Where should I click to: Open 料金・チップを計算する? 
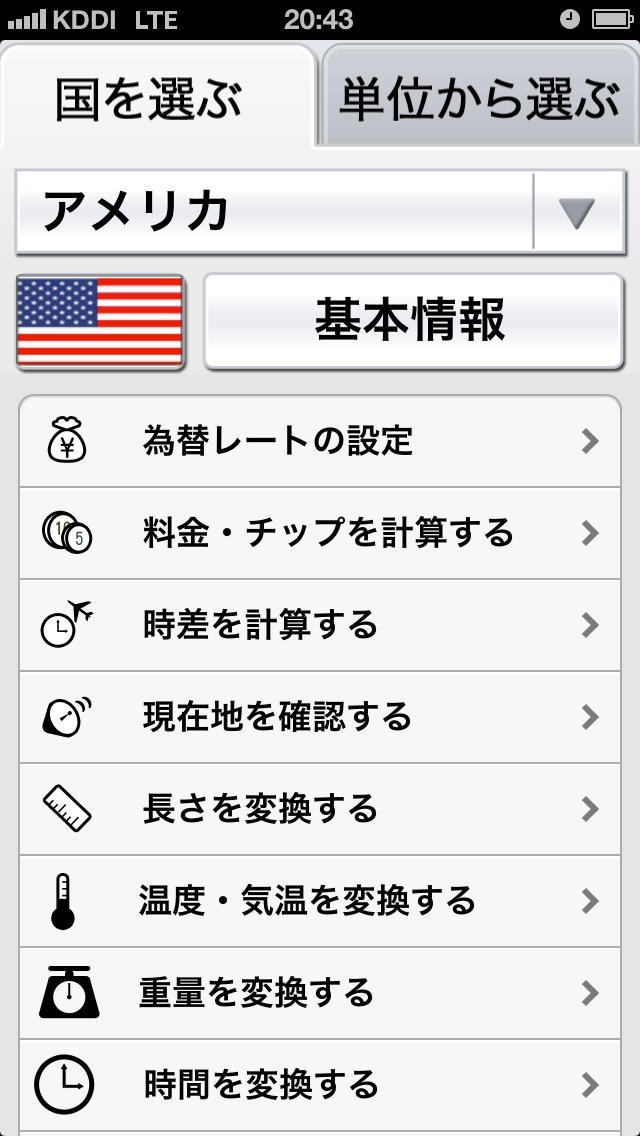(x=320, y=533)
